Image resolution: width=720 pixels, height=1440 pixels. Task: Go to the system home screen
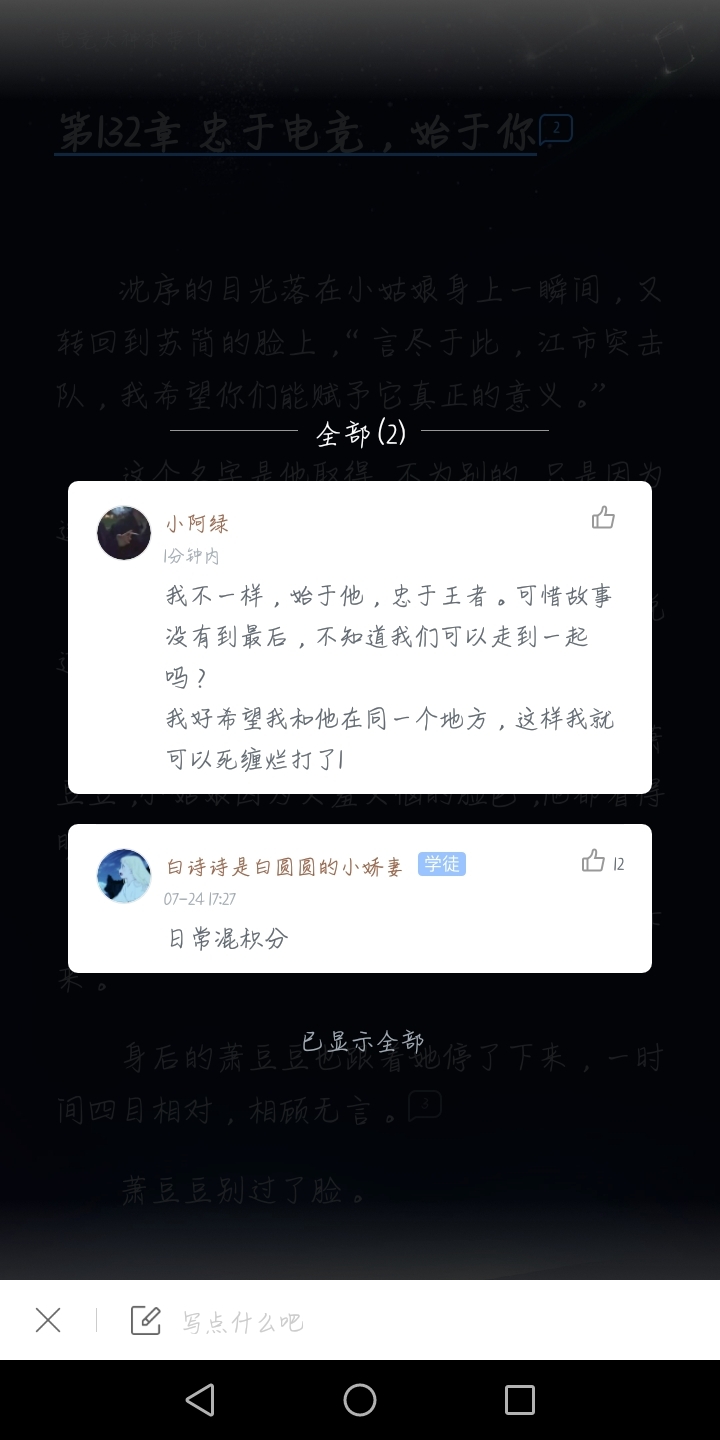click(360, 1399)
